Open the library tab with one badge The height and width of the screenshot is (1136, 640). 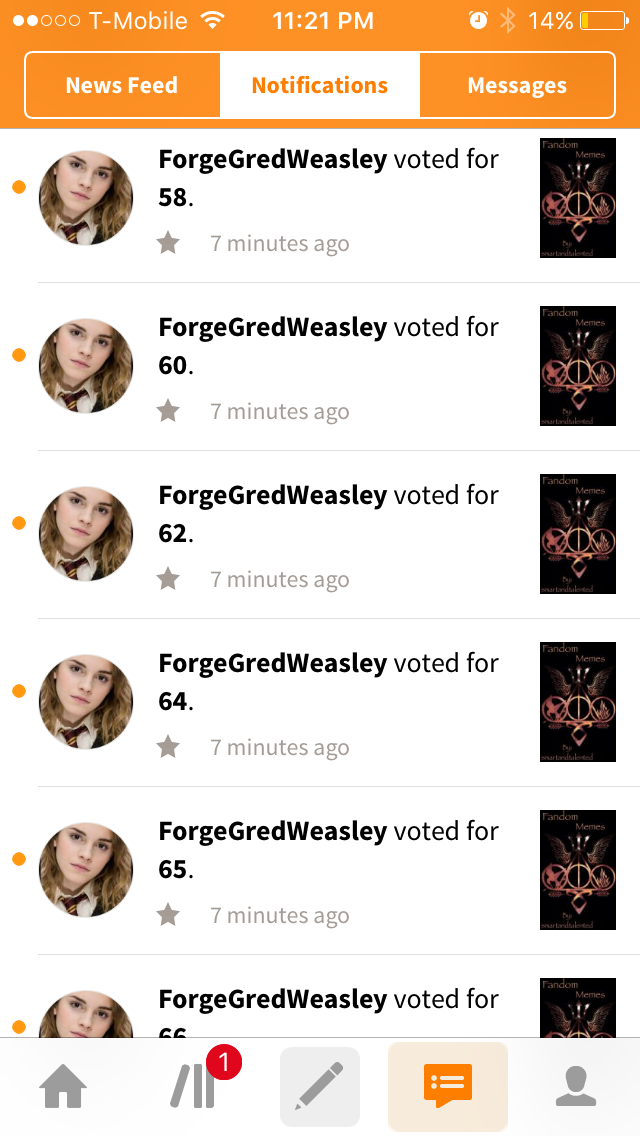(193, 1087)
